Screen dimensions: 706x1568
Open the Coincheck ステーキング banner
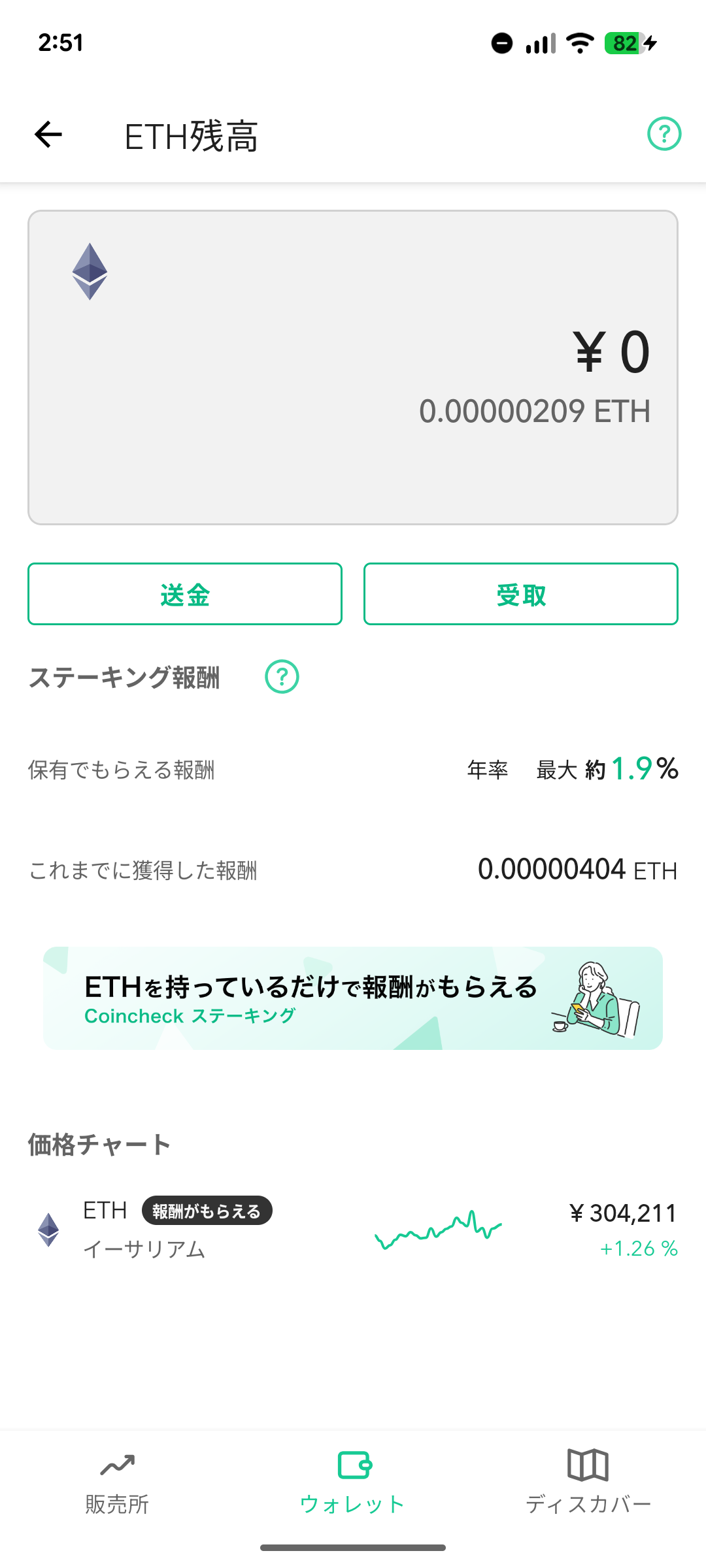click(353, 998)
